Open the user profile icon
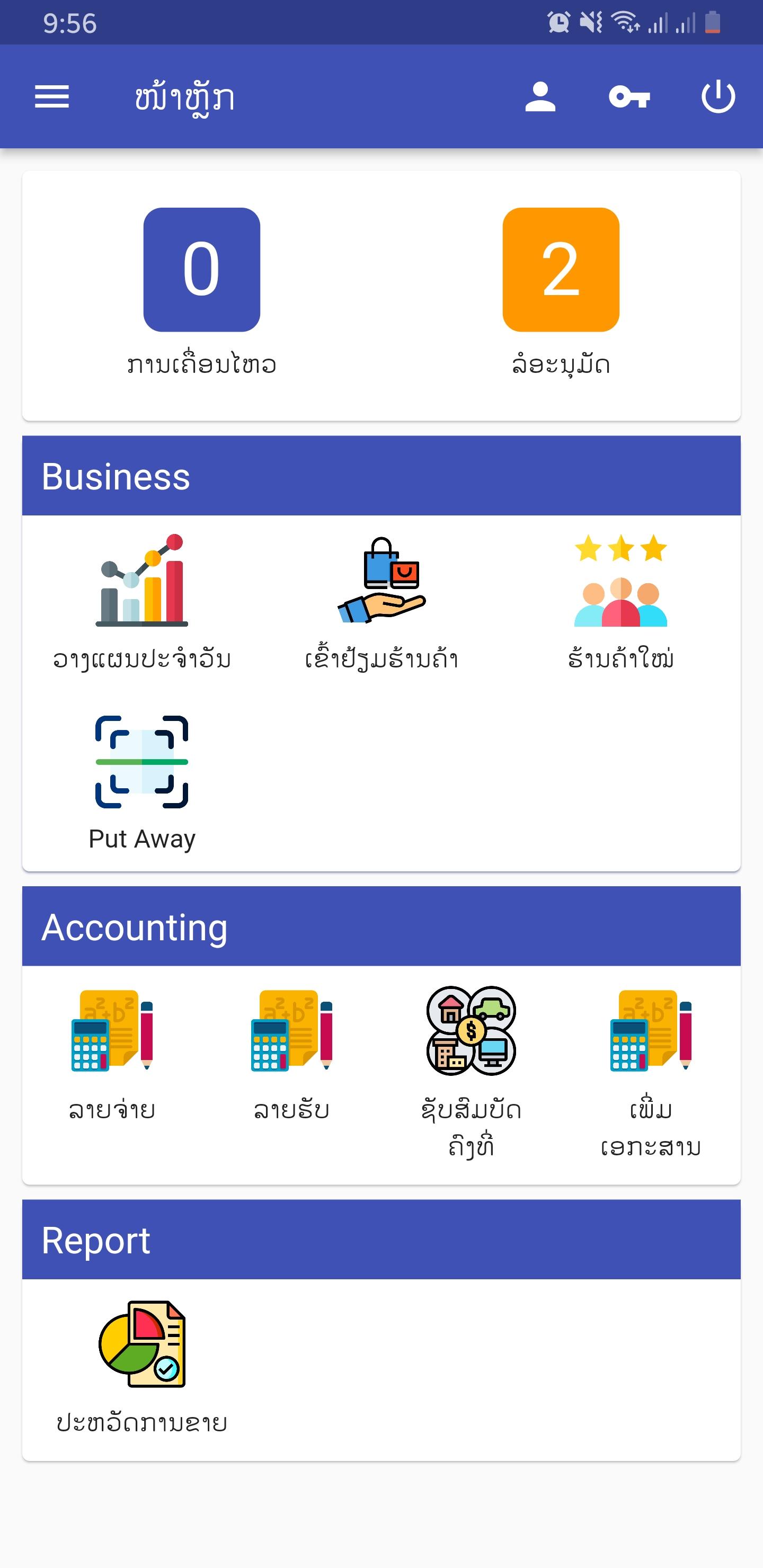This screenshot has height=1568, width=763. [x=540, y=97]
